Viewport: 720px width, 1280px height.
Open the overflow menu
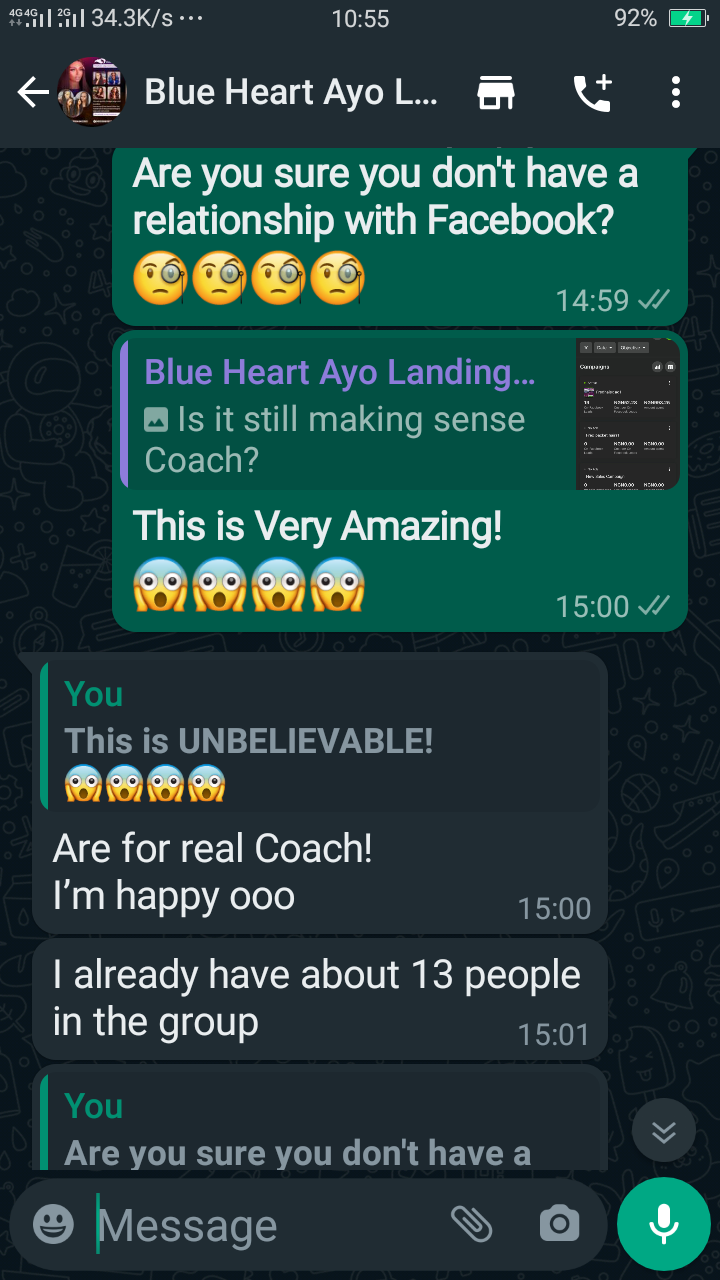(676, 93)
